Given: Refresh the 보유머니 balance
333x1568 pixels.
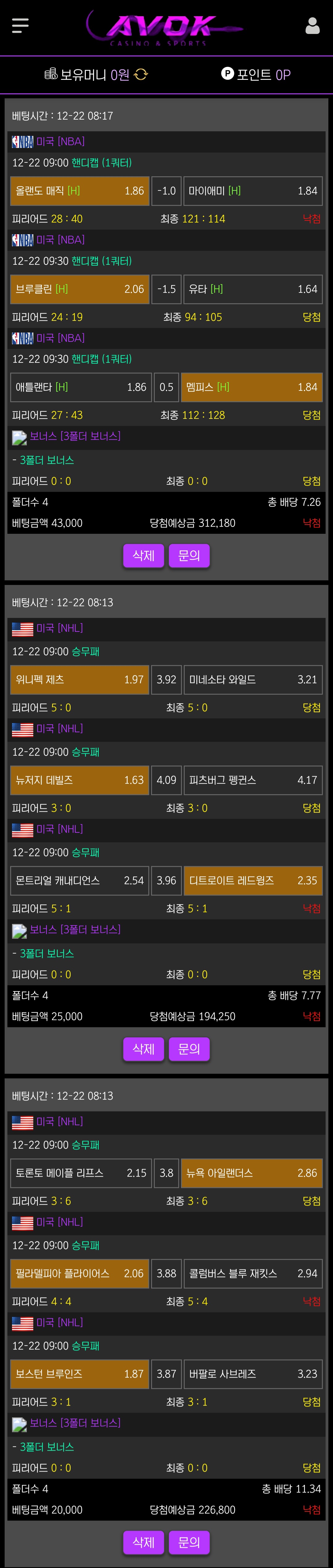Looking at the screenshot, I should [141, 74].
